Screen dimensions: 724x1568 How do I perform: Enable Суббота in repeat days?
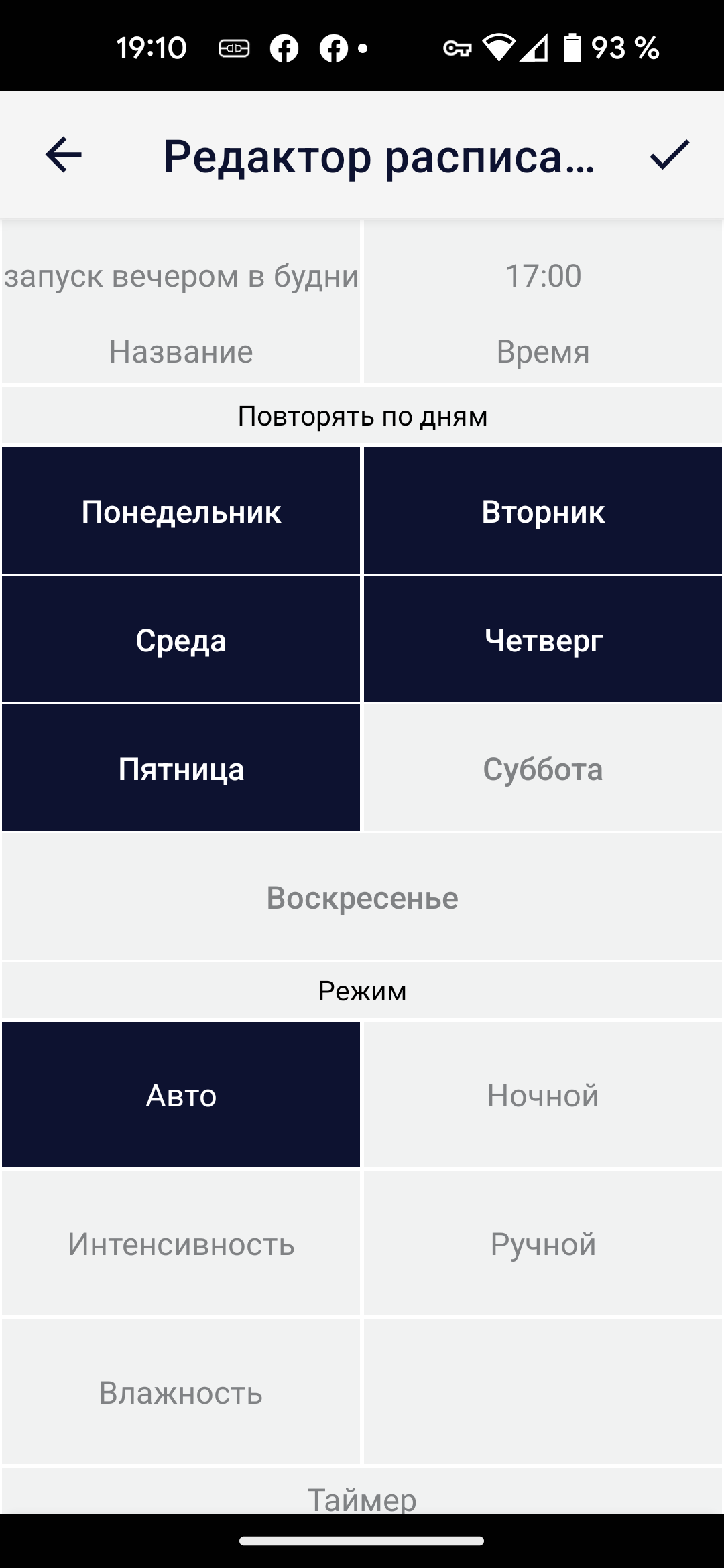pyautogui.click(x=543, y=768)
